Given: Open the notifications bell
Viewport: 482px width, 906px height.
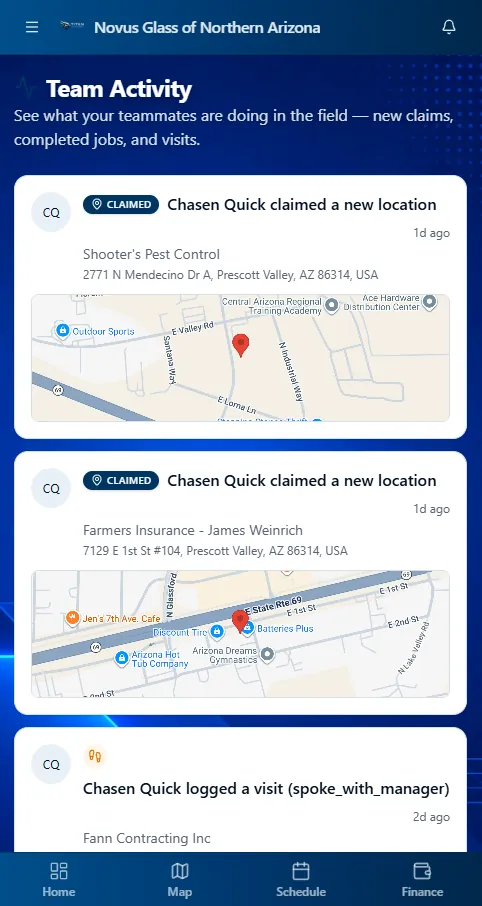Looking at the screenshot, I should (x=449, y=27).
